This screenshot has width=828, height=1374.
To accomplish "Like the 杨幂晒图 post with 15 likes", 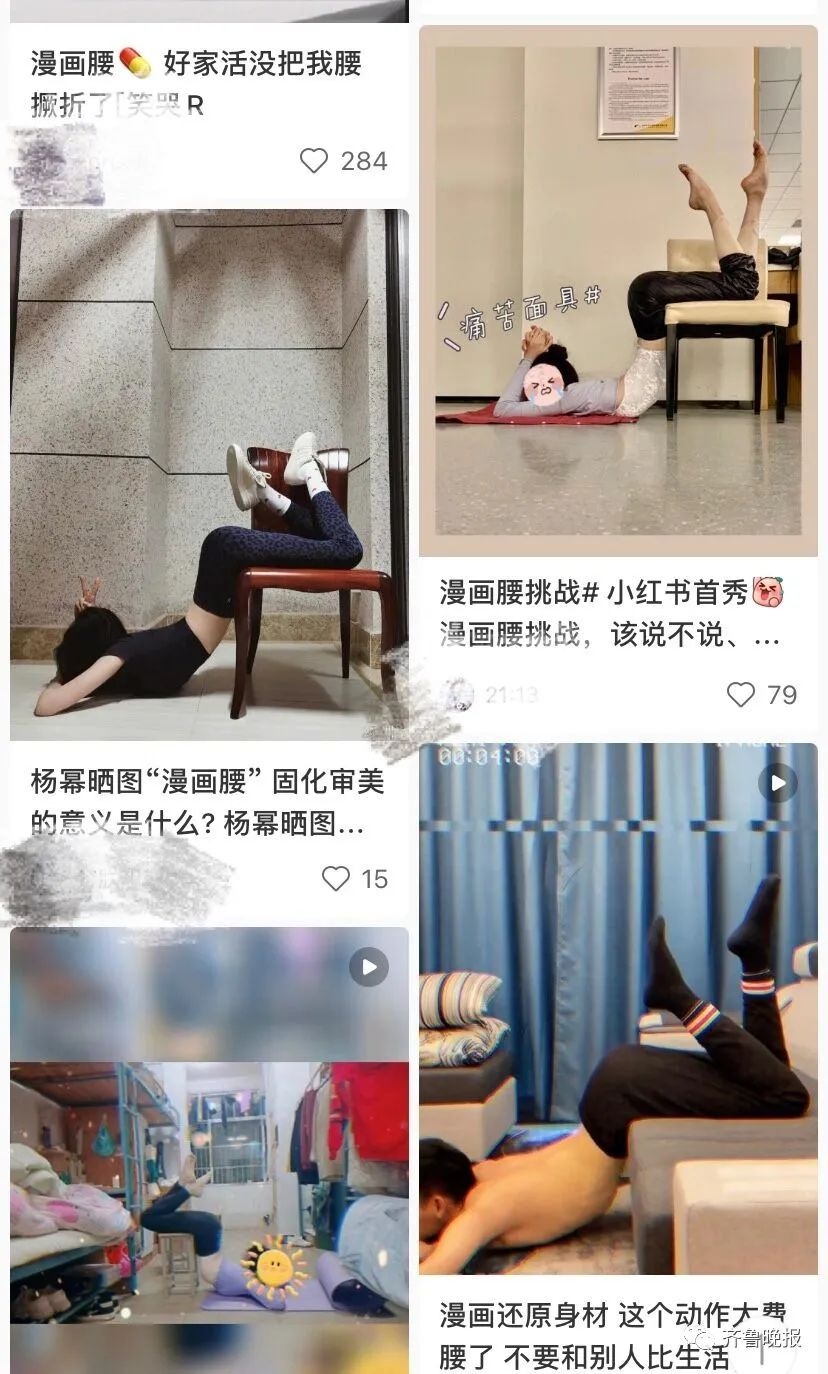I will click(x=336, y=879).
